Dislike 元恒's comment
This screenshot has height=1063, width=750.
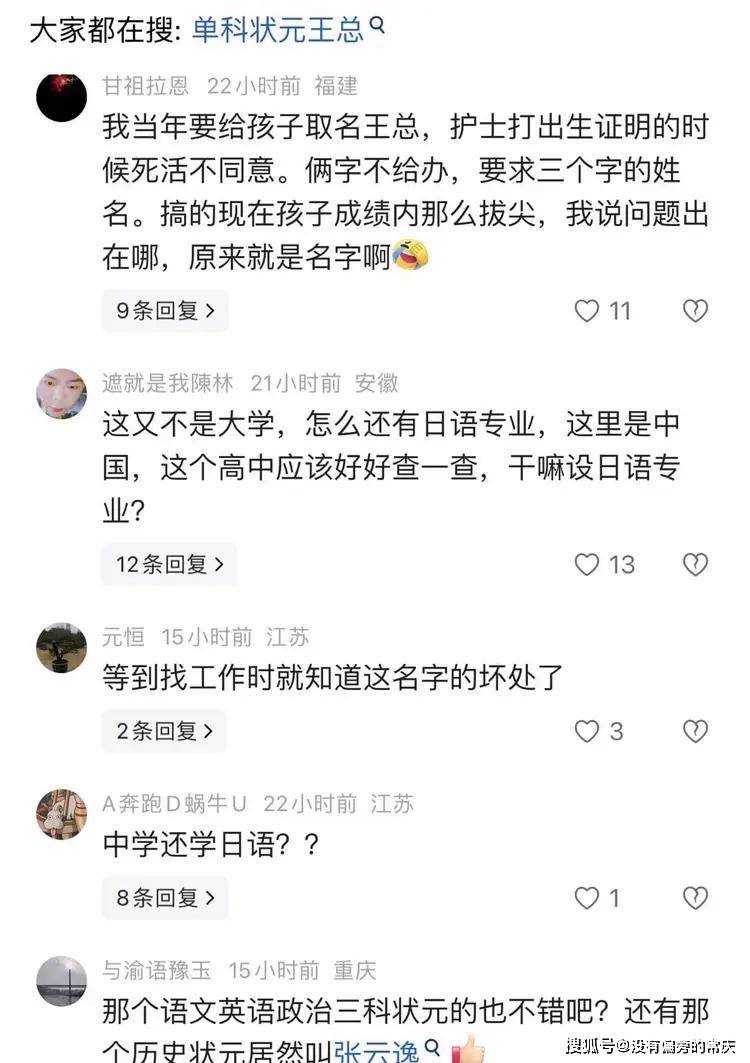coord(695,731)
